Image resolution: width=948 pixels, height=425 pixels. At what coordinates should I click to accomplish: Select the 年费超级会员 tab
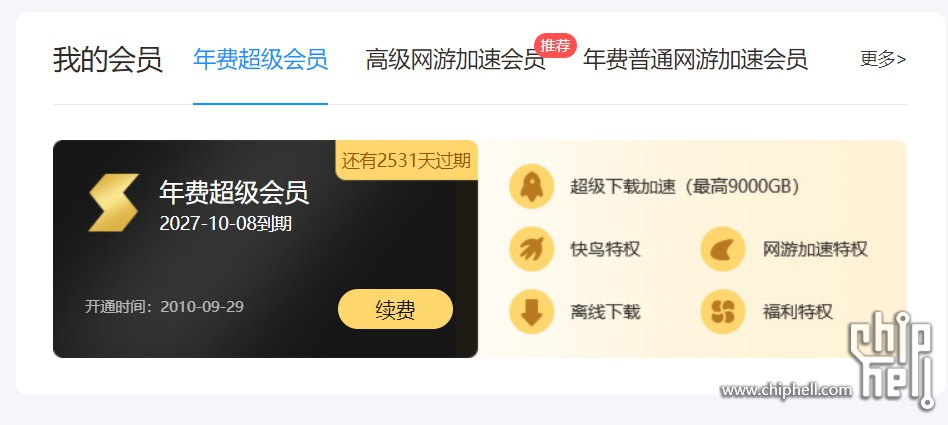(x=260, y=60)
